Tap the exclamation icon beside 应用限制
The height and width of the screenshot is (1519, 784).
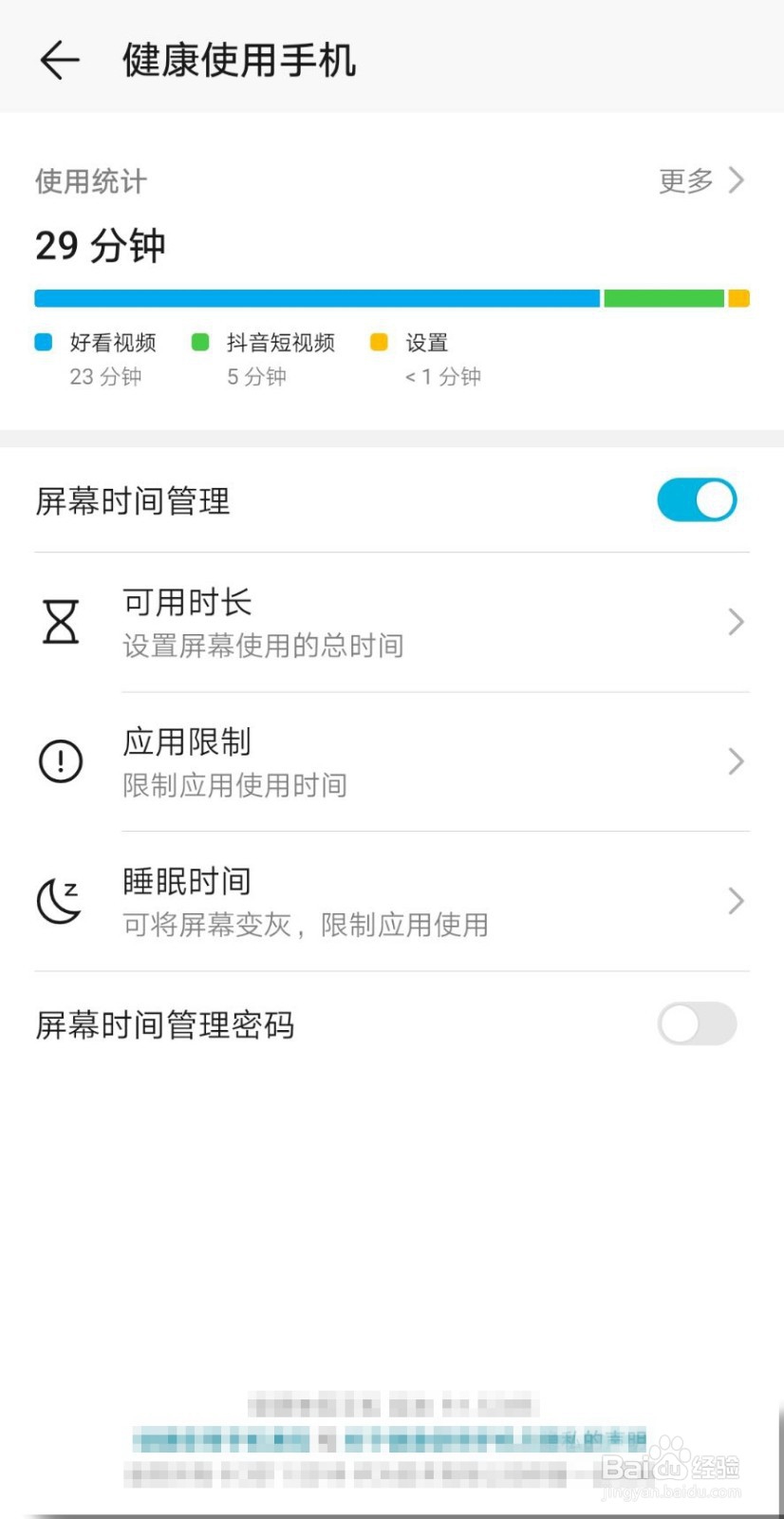point(60,760)
